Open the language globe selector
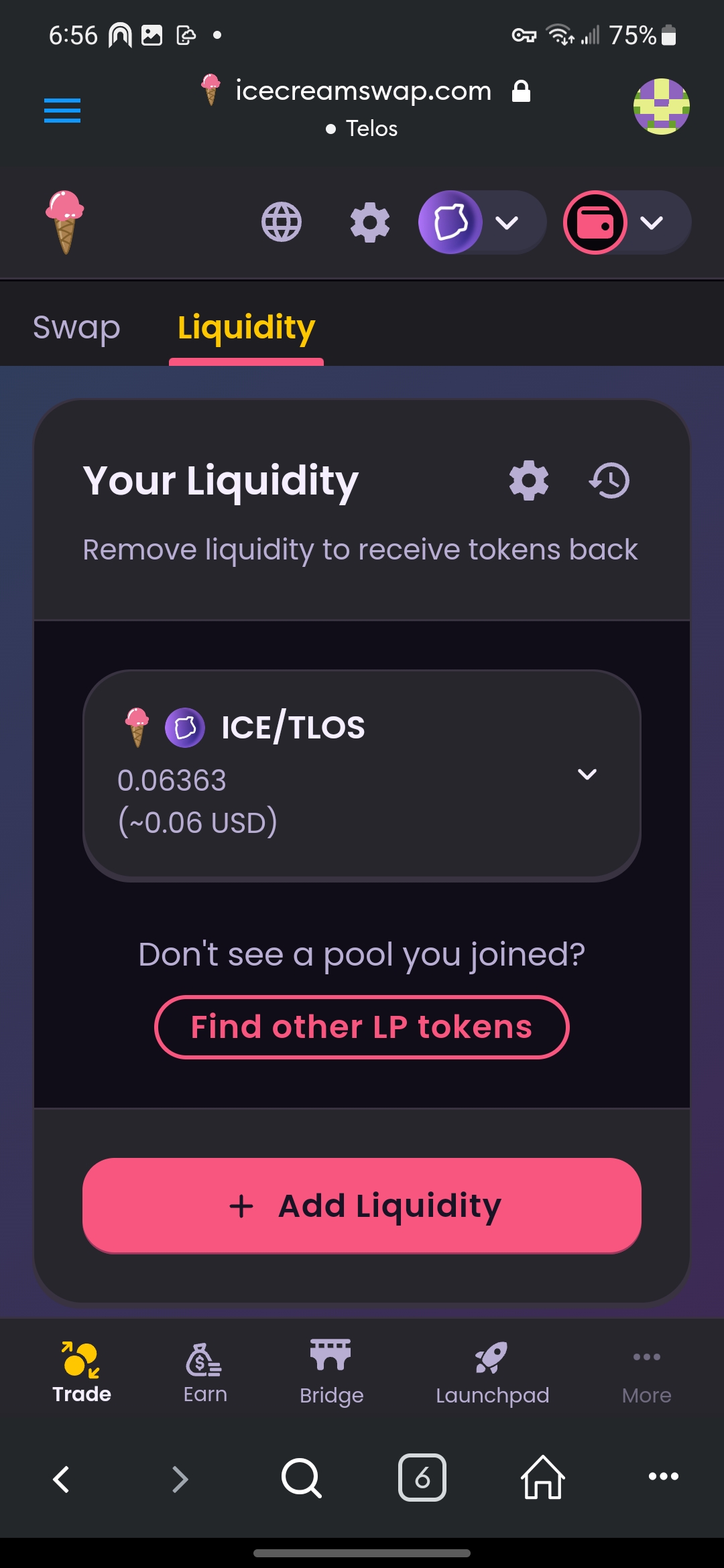Screen dimensions: 724x1568 point(282,222)
